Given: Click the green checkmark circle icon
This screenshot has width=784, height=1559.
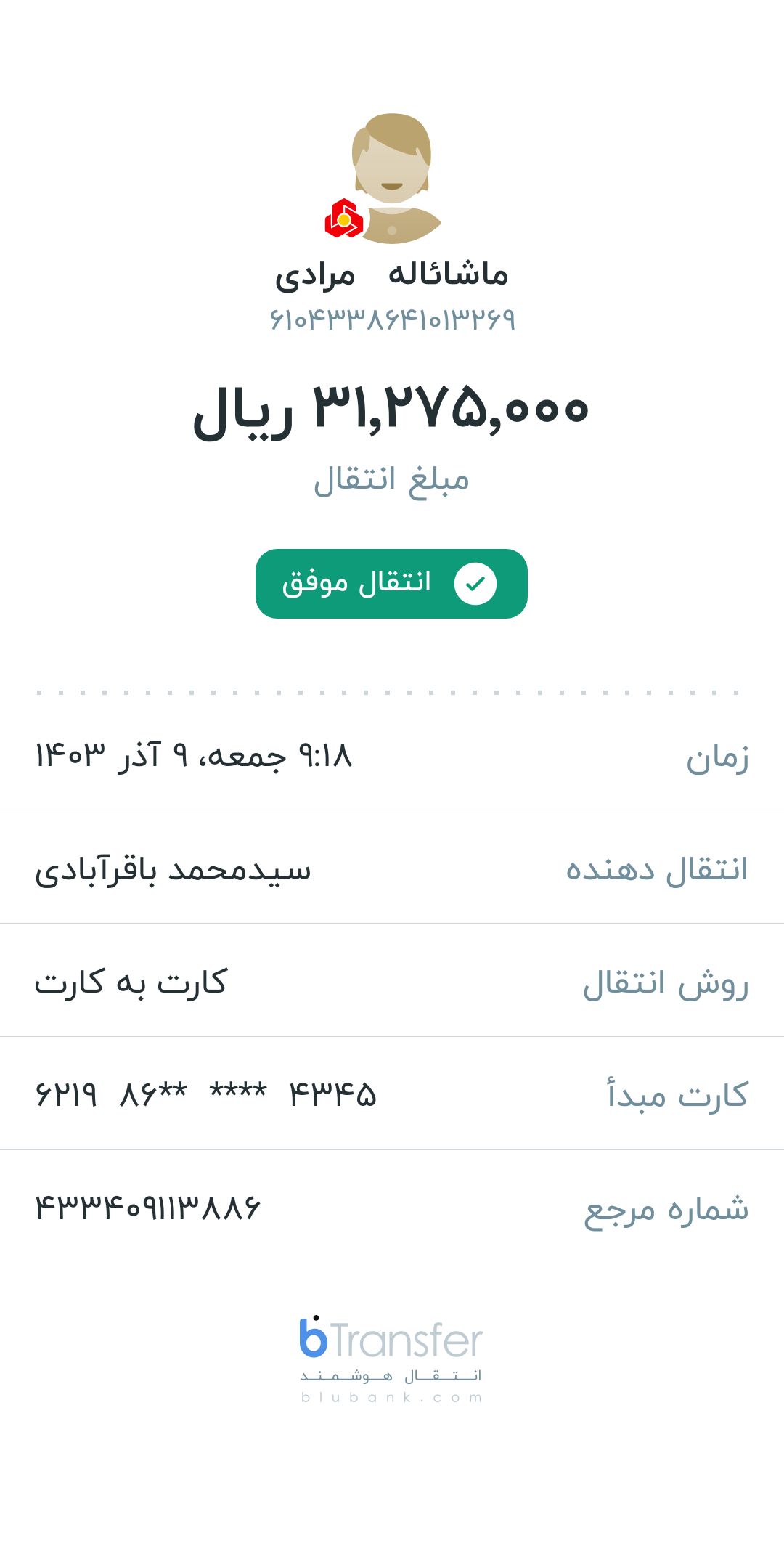Looking at the screenshot, I should pyautogui.click(x=475, y=585).
